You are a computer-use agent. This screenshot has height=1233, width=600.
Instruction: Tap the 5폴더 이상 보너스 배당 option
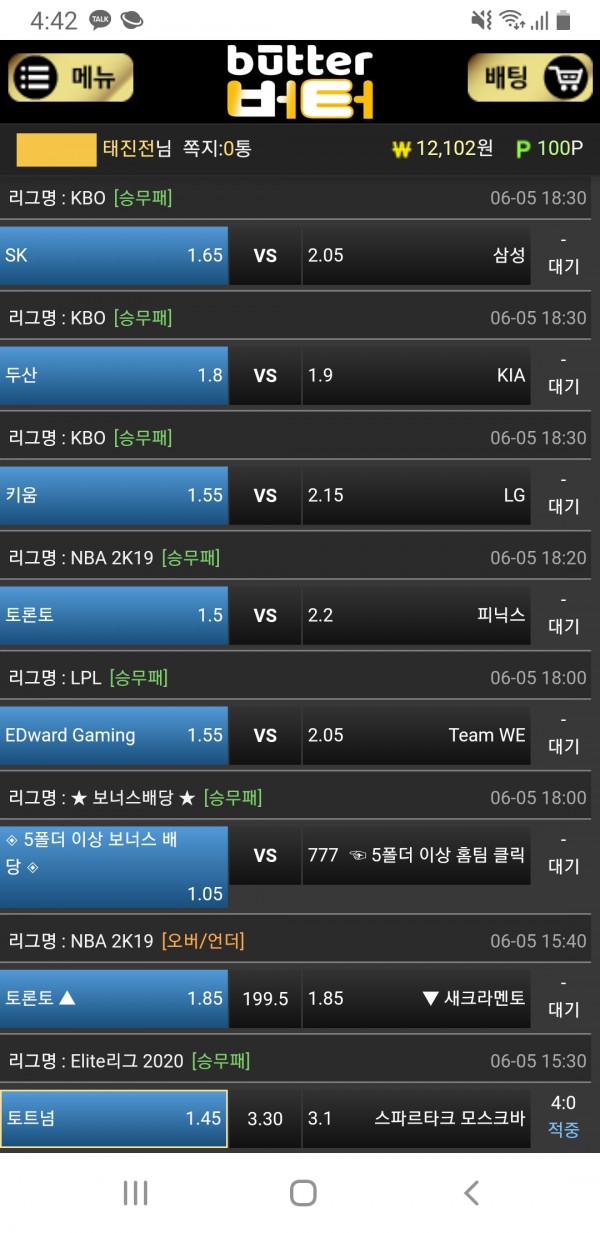(x=114, y=866)
